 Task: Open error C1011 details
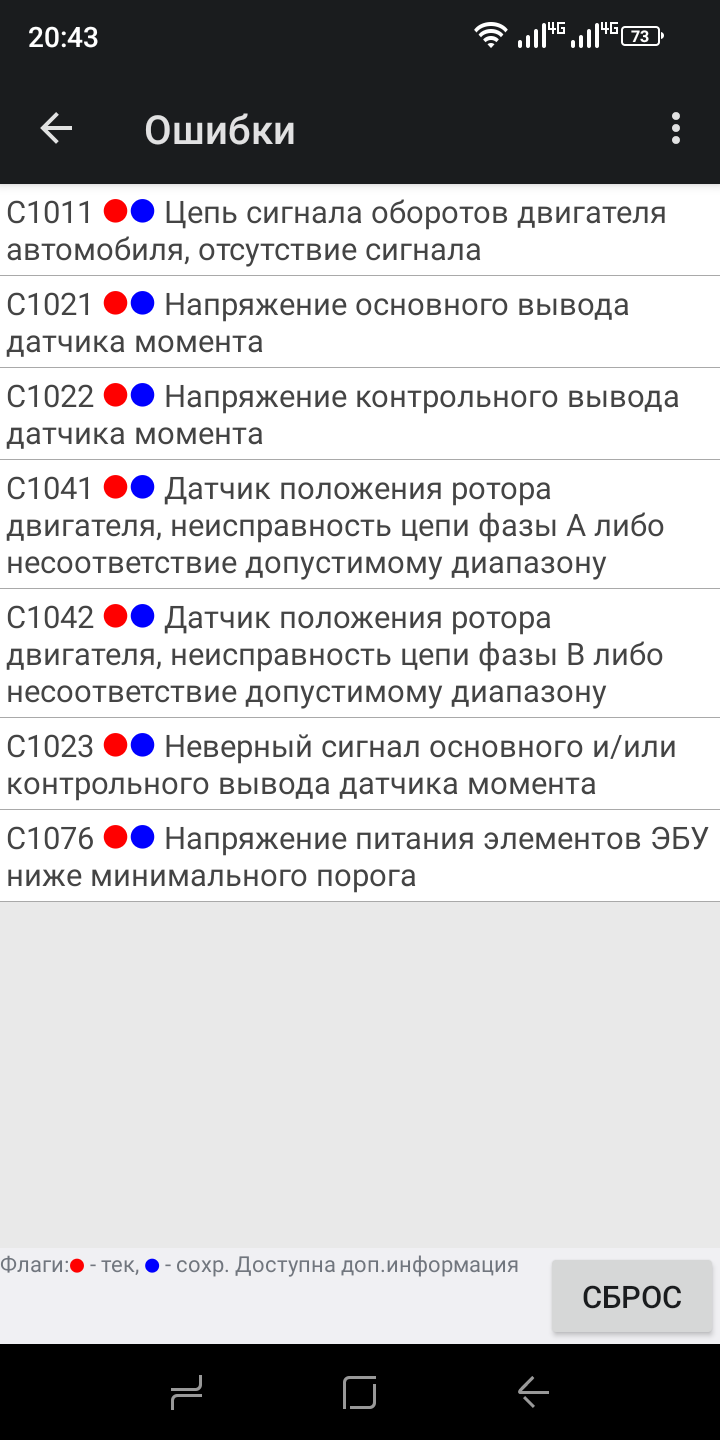(x=360, y=231)
